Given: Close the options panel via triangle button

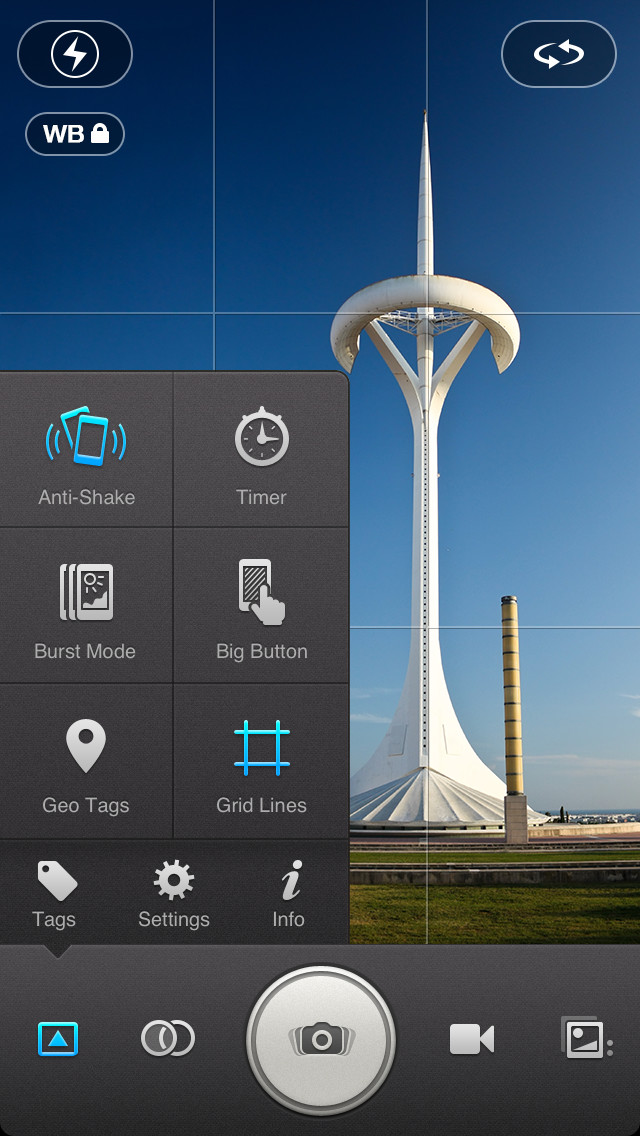Looking at the screenshot, I should (x=58, y=1040).
